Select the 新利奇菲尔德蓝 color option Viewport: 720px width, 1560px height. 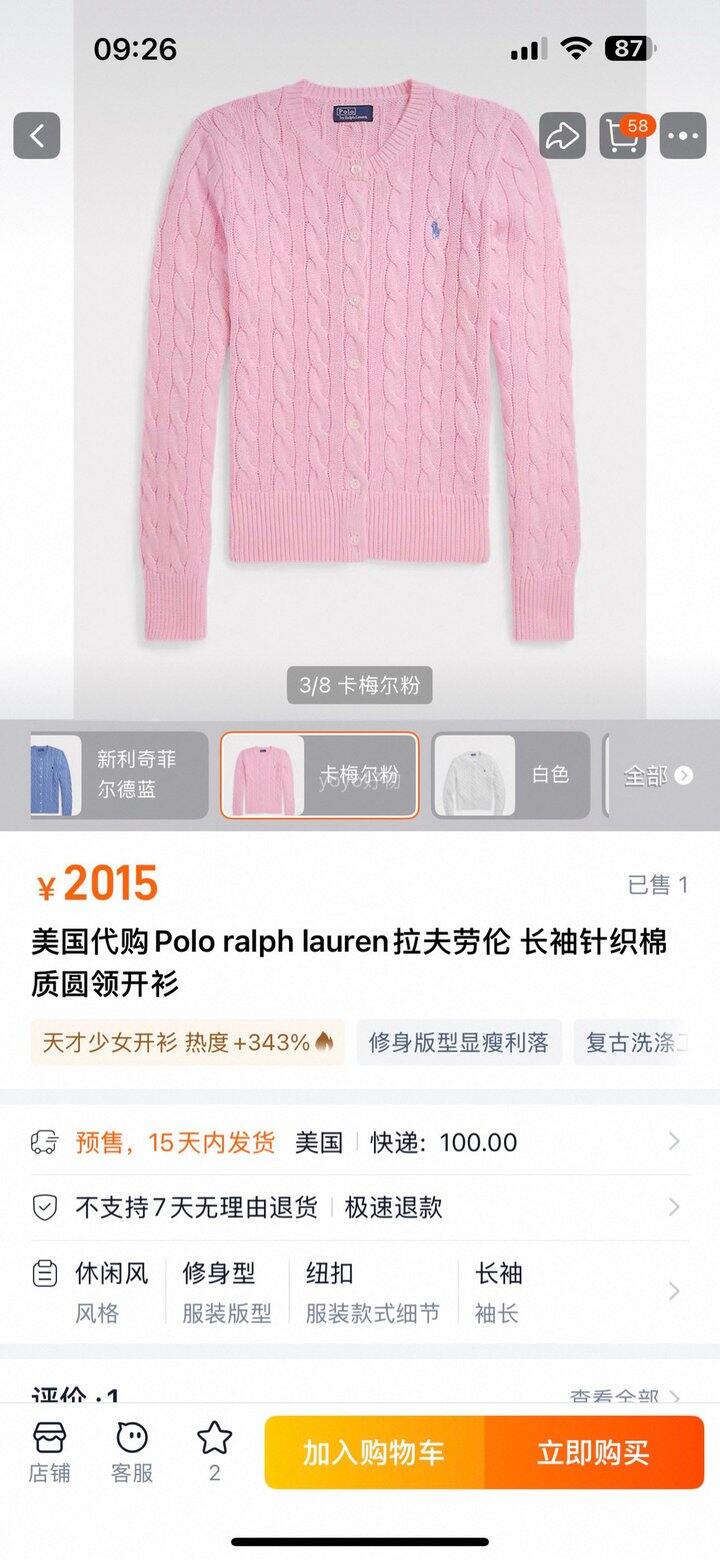click(118, 775)
